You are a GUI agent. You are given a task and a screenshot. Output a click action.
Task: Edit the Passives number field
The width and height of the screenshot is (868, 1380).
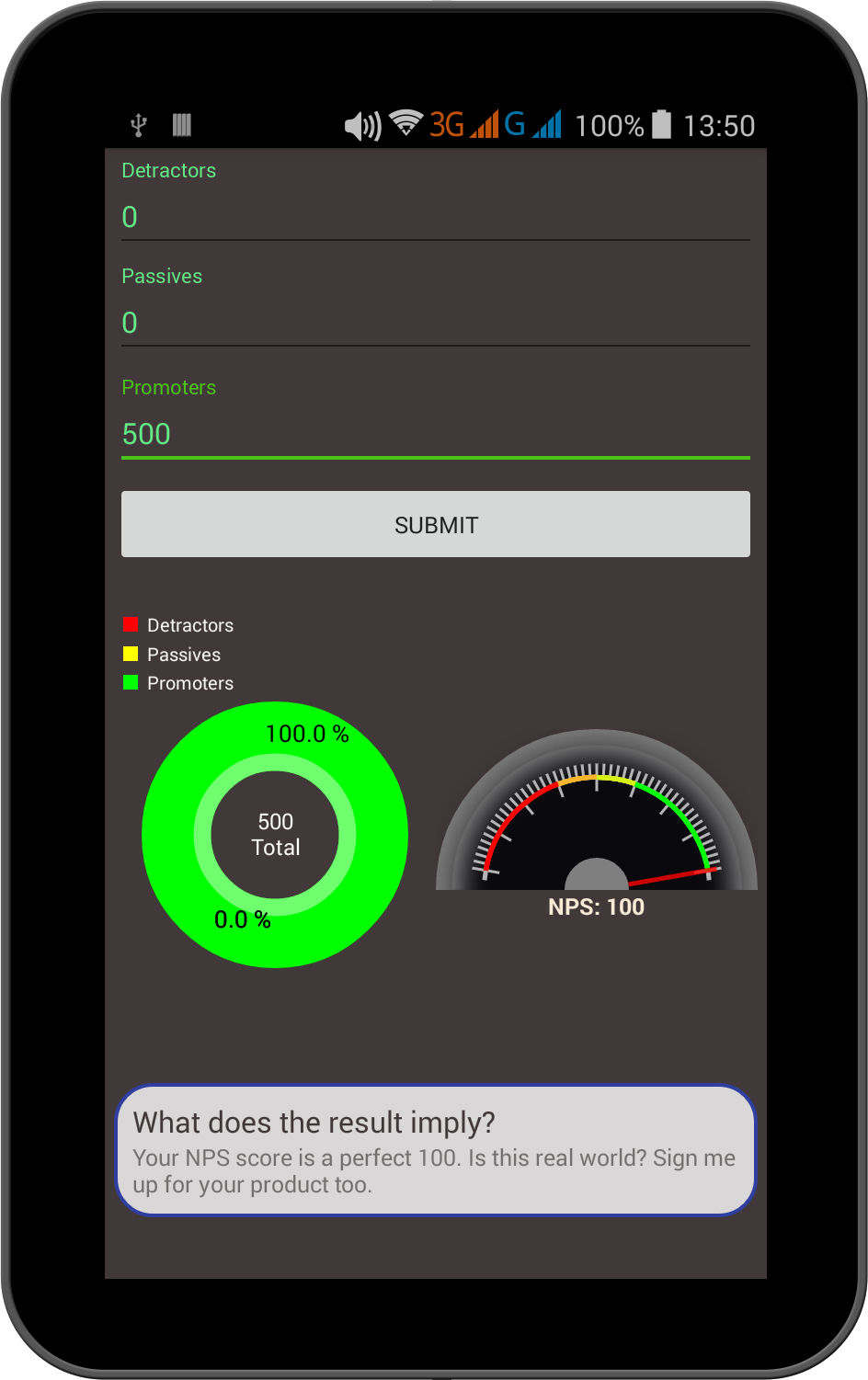click(x=435, y=323)
